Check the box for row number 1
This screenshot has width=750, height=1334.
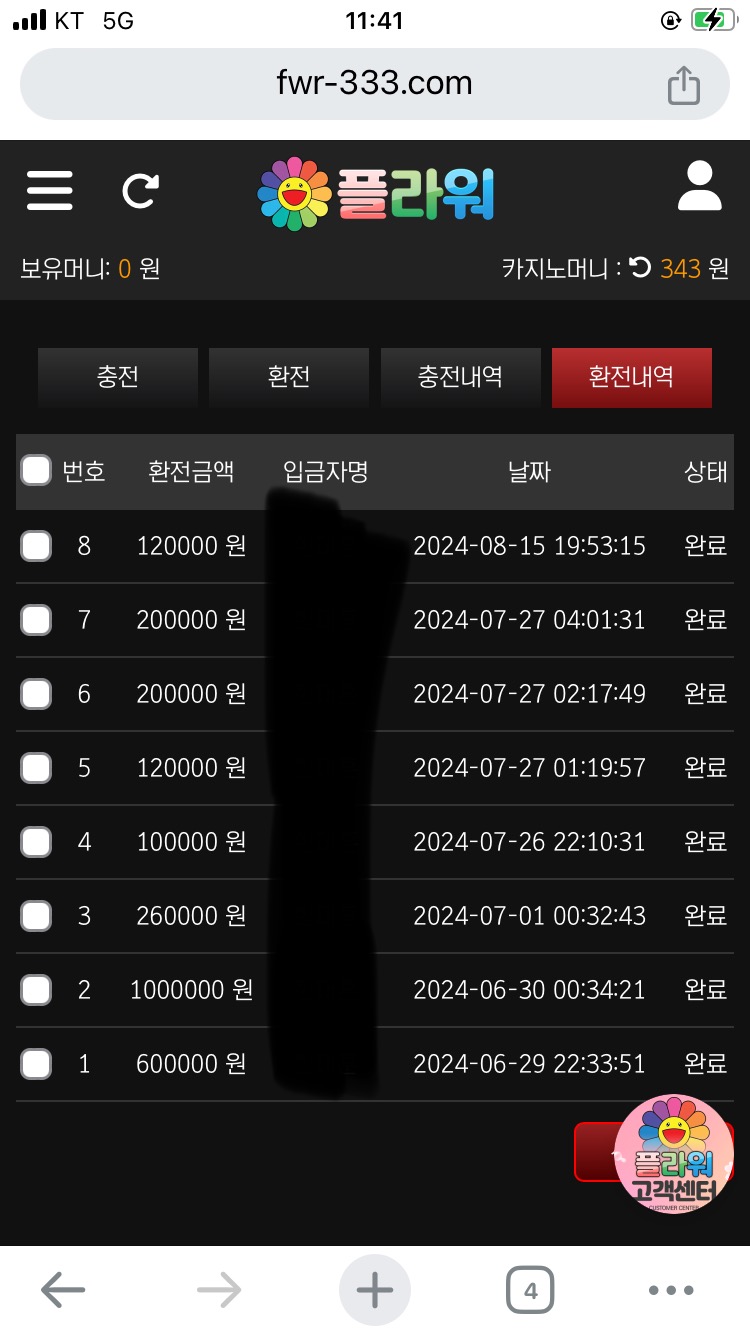[x=36, y=1064]
